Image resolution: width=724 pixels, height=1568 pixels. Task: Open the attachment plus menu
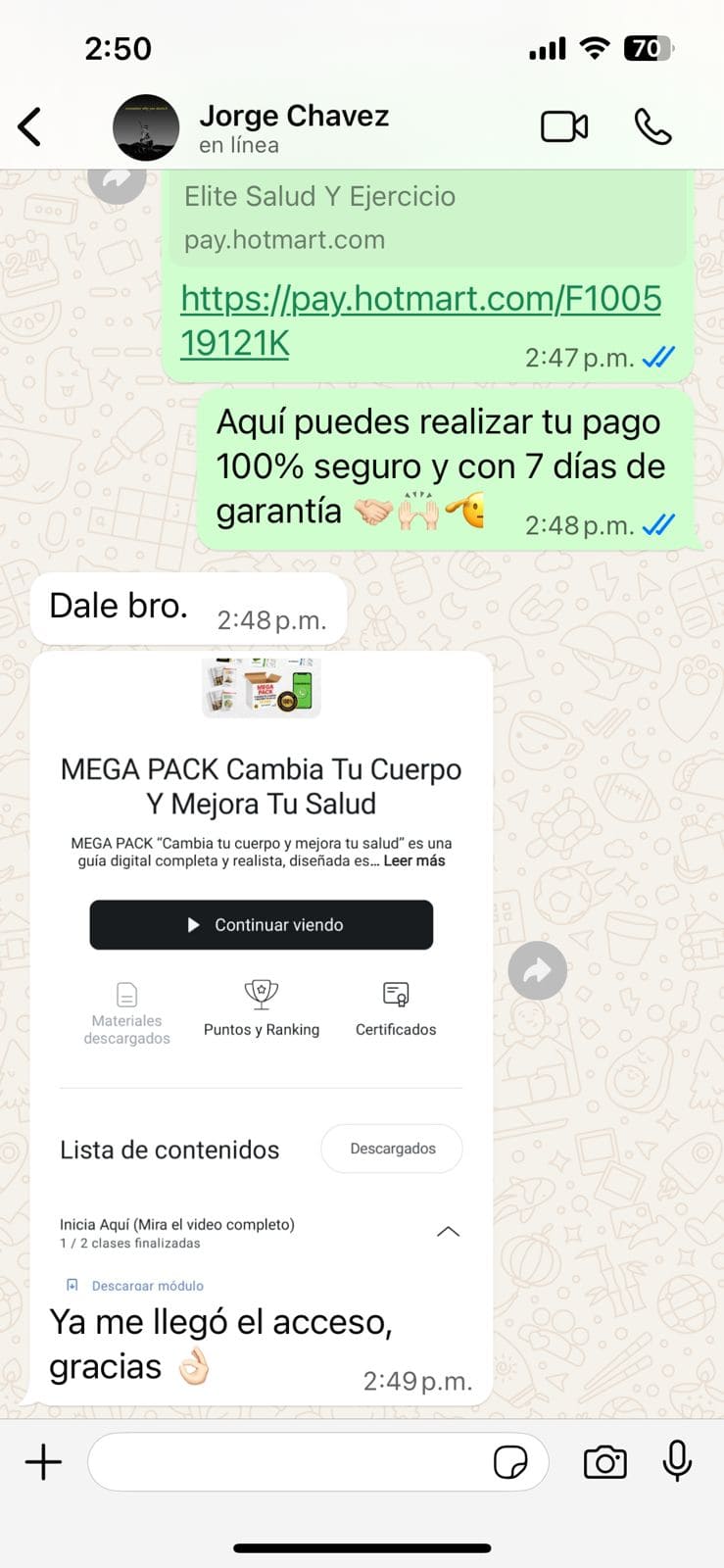click(43, 1462)
